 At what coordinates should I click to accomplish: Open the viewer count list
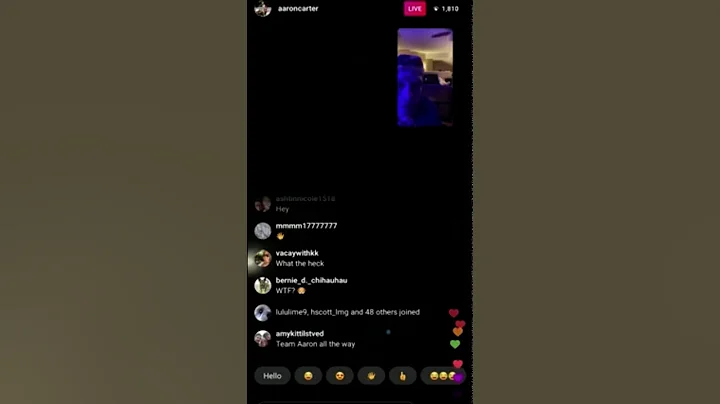coord(445,8)
